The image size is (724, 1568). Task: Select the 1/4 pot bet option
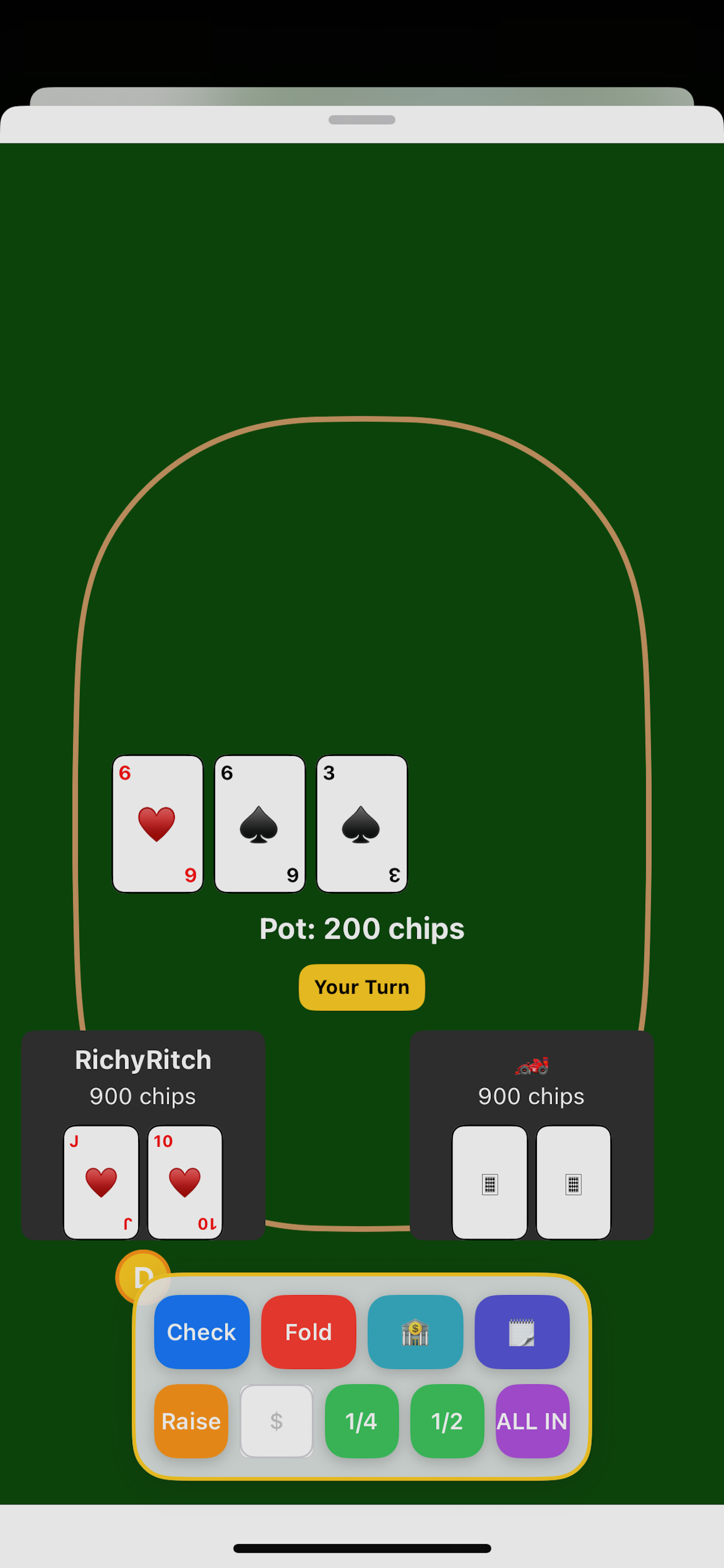click(x=361, y=1423)
